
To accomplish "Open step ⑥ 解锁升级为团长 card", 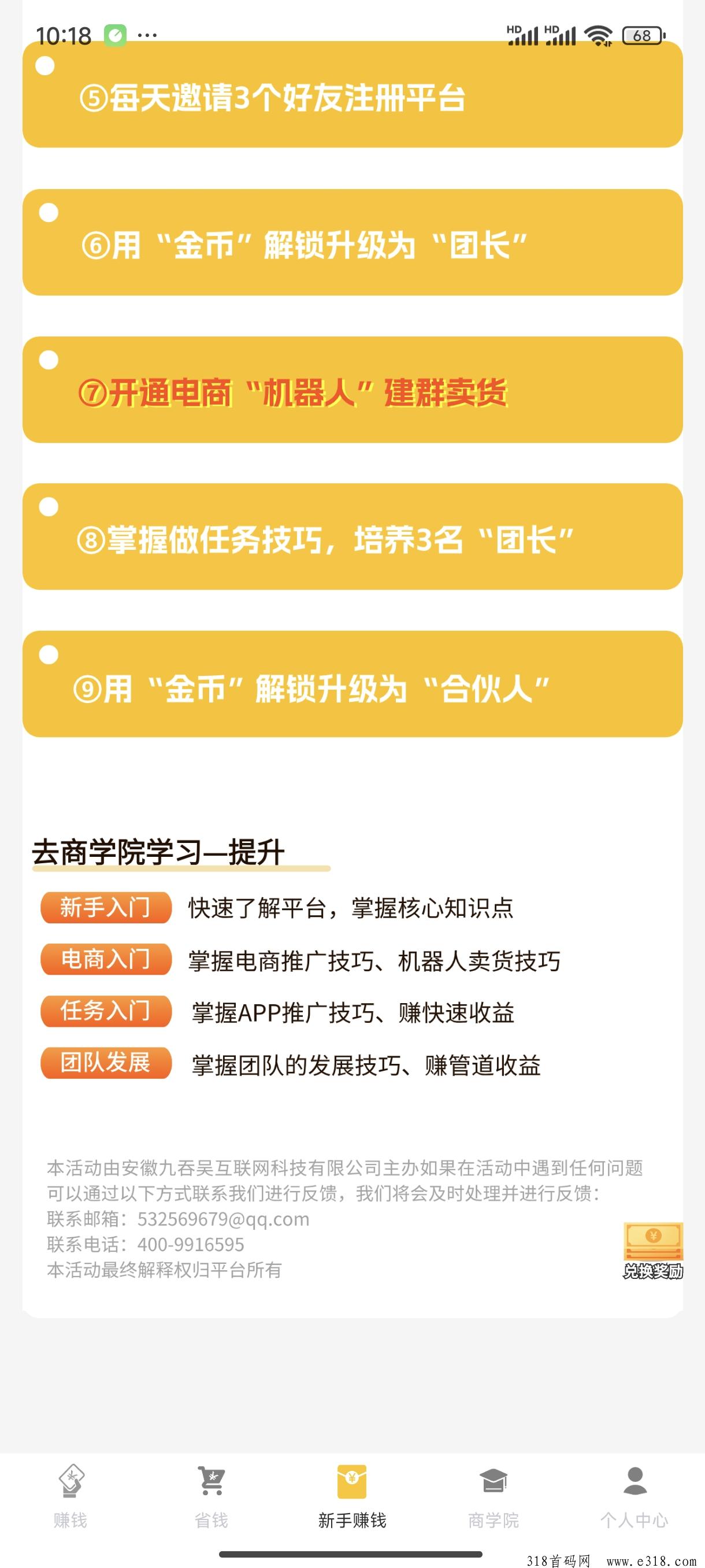I will [353, 242].
